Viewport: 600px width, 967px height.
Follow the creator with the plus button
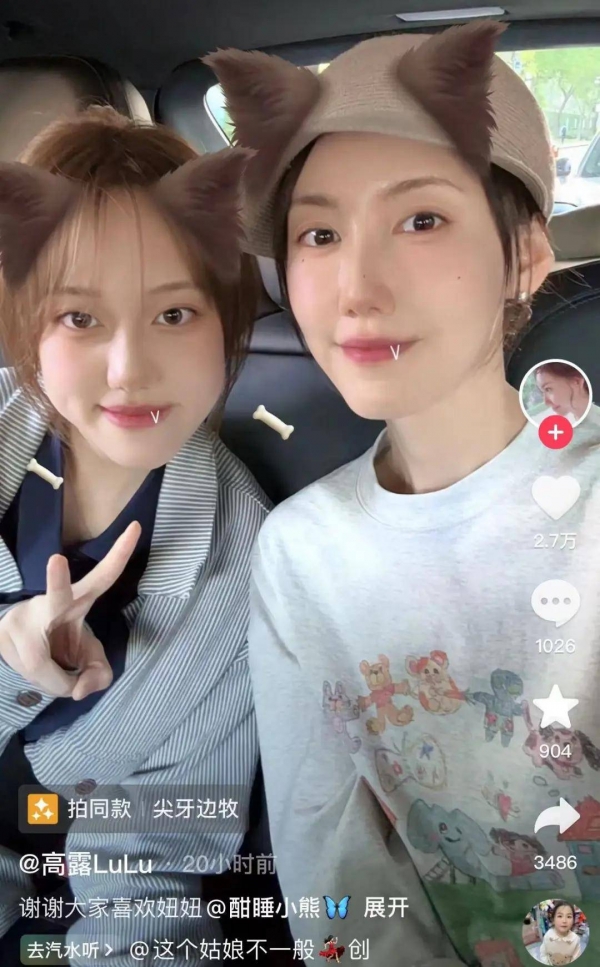[x=555, y=432]
